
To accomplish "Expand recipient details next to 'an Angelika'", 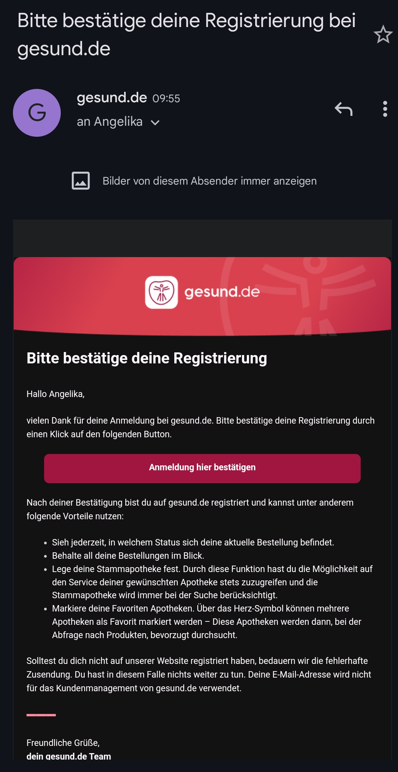I will pos(155,123).
